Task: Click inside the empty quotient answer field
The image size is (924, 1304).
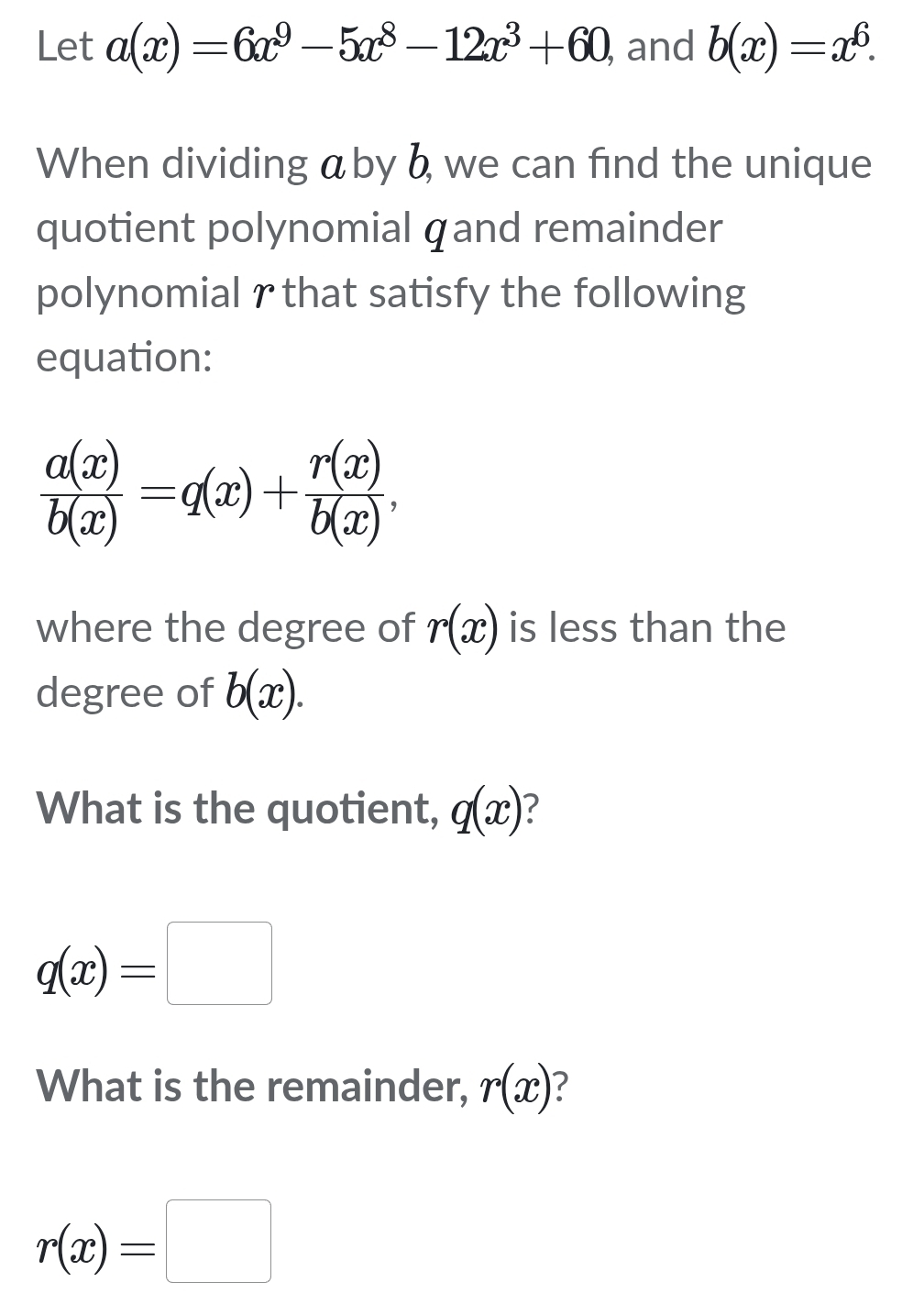Action: click(x=219, y=964)
